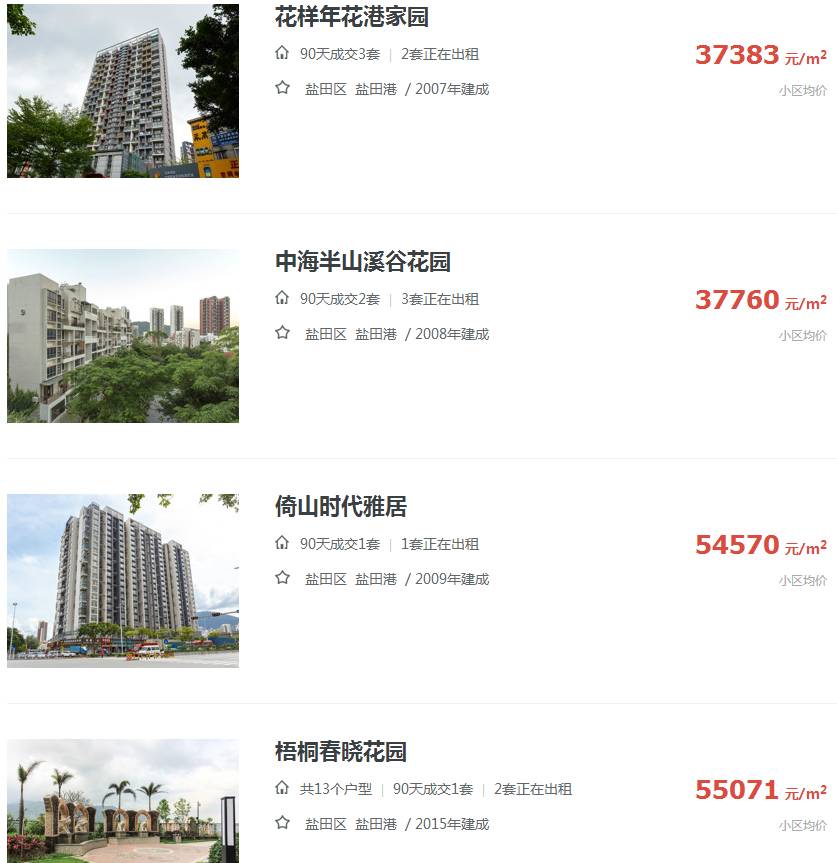Open 倚山时代雅居 listing title
Screen dimensions: 837x863
[340, 507]
